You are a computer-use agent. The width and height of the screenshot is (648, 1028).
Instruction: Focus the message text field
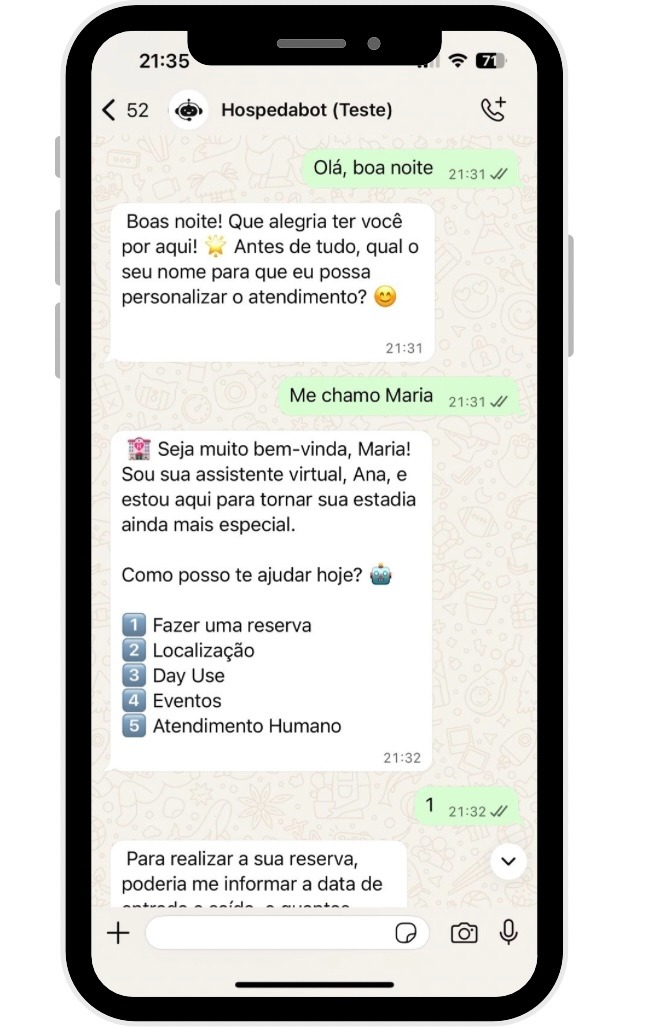click(x=268, y=933)
